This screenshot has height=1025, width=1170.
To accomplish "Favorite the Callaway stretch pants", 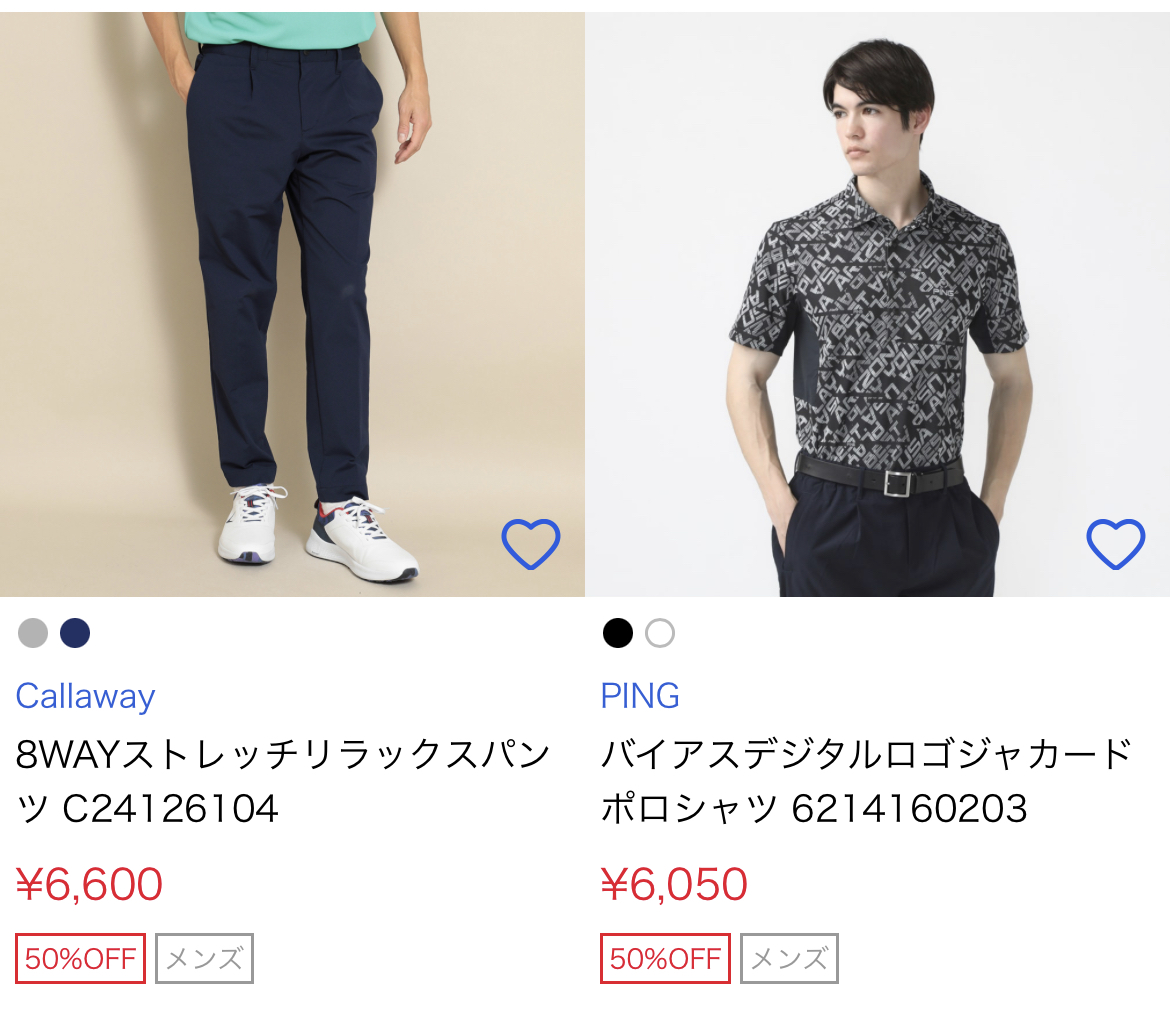I will pyautogui.click(x=530, y=544).
